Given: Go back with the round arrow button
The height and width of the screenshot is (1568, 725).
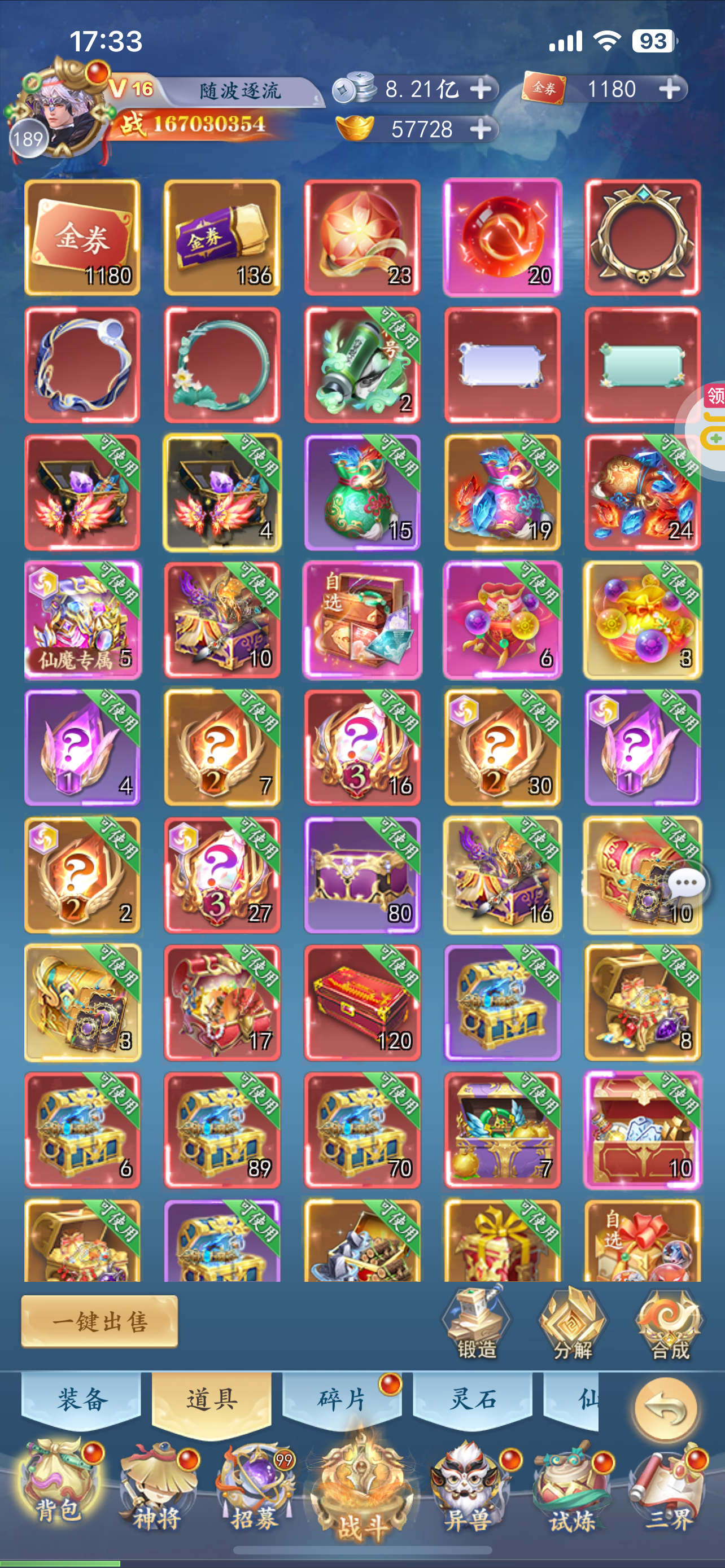Looking at the screenshot, I should (x=665, y=1409).
